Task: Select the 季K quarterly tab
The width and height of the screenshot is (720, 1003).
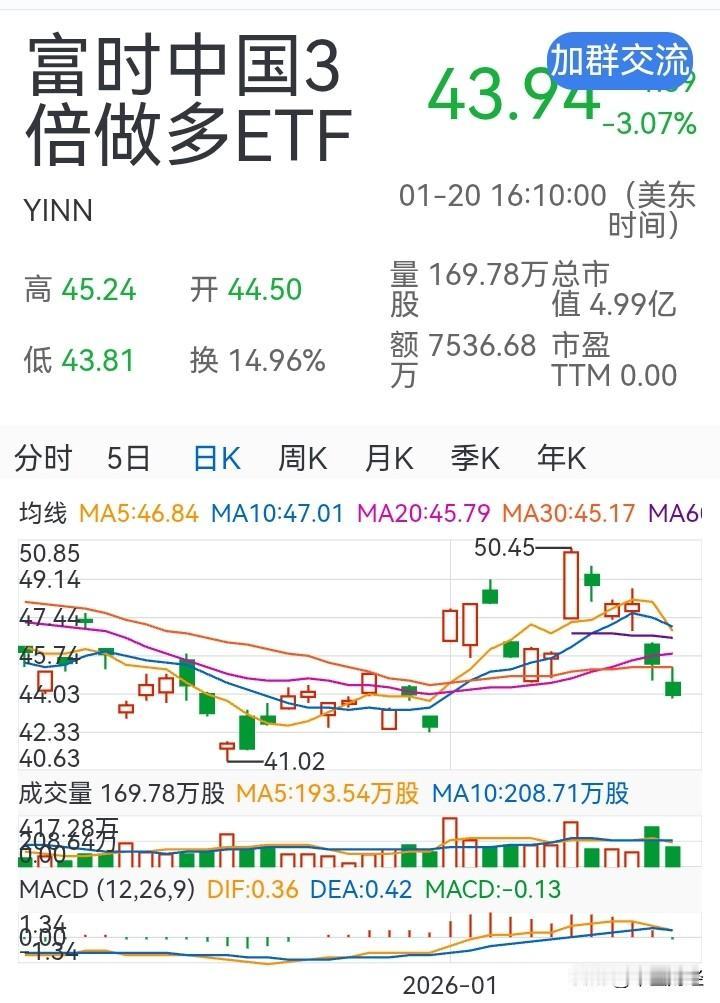Action: point(475,459)
